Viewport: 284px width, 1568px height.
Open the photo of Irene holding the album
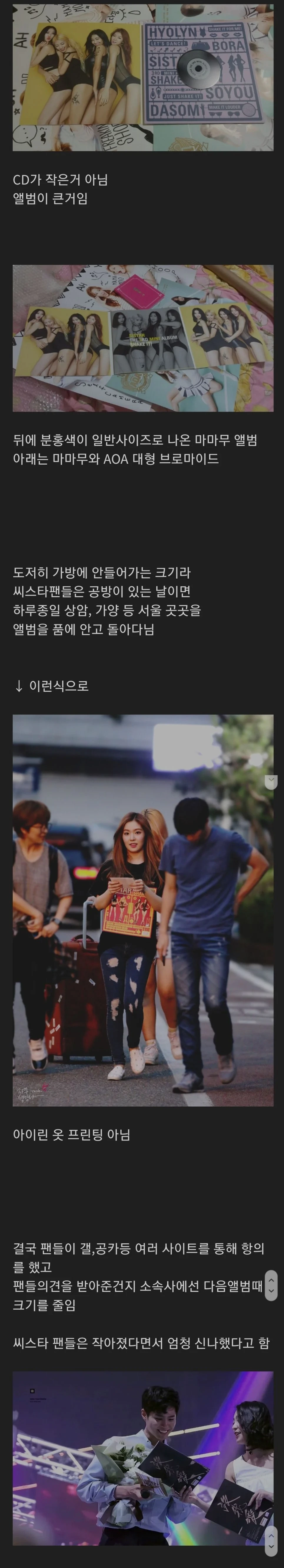click(143, 910)
